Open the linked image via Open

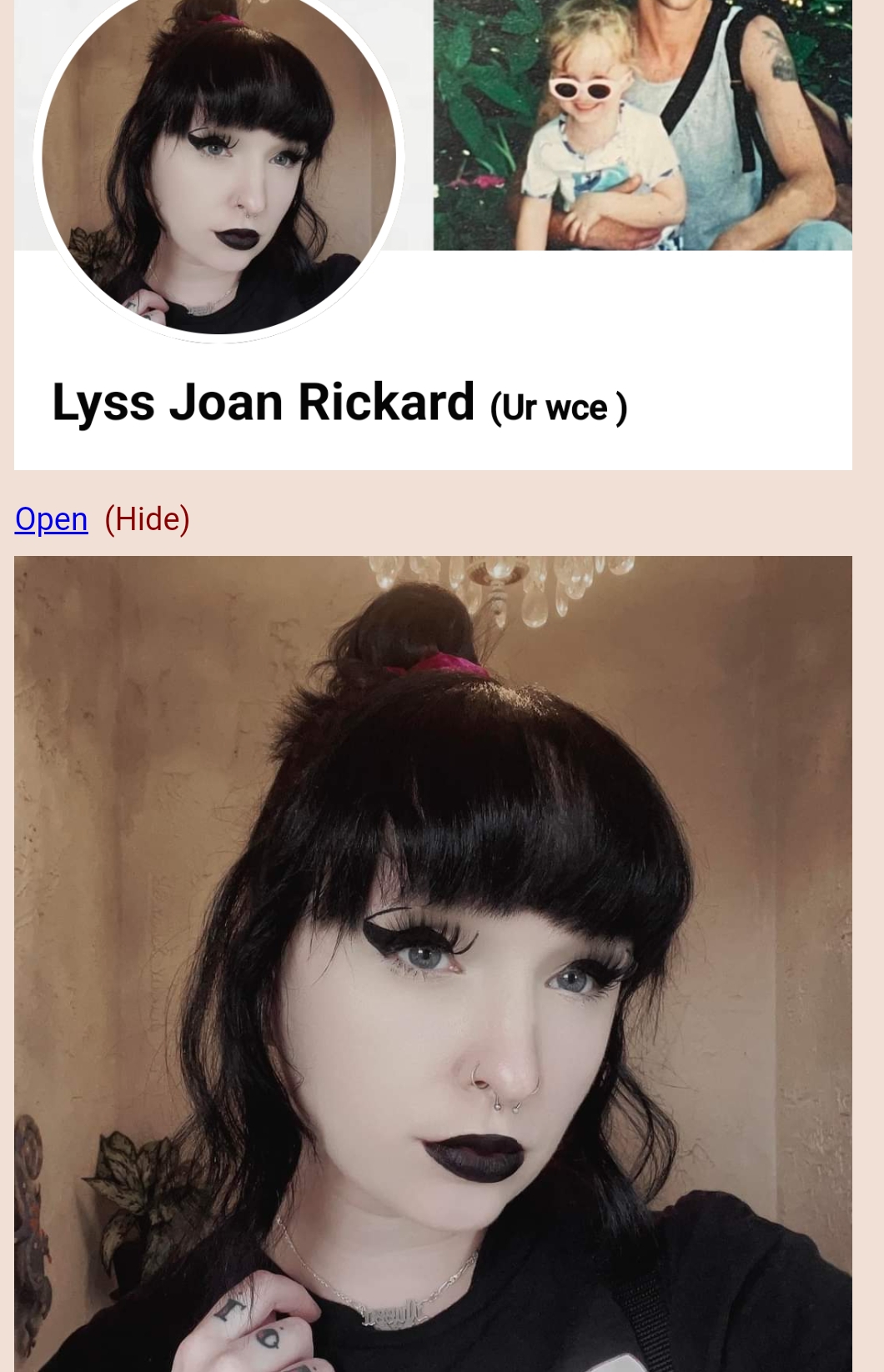[51, 519]
